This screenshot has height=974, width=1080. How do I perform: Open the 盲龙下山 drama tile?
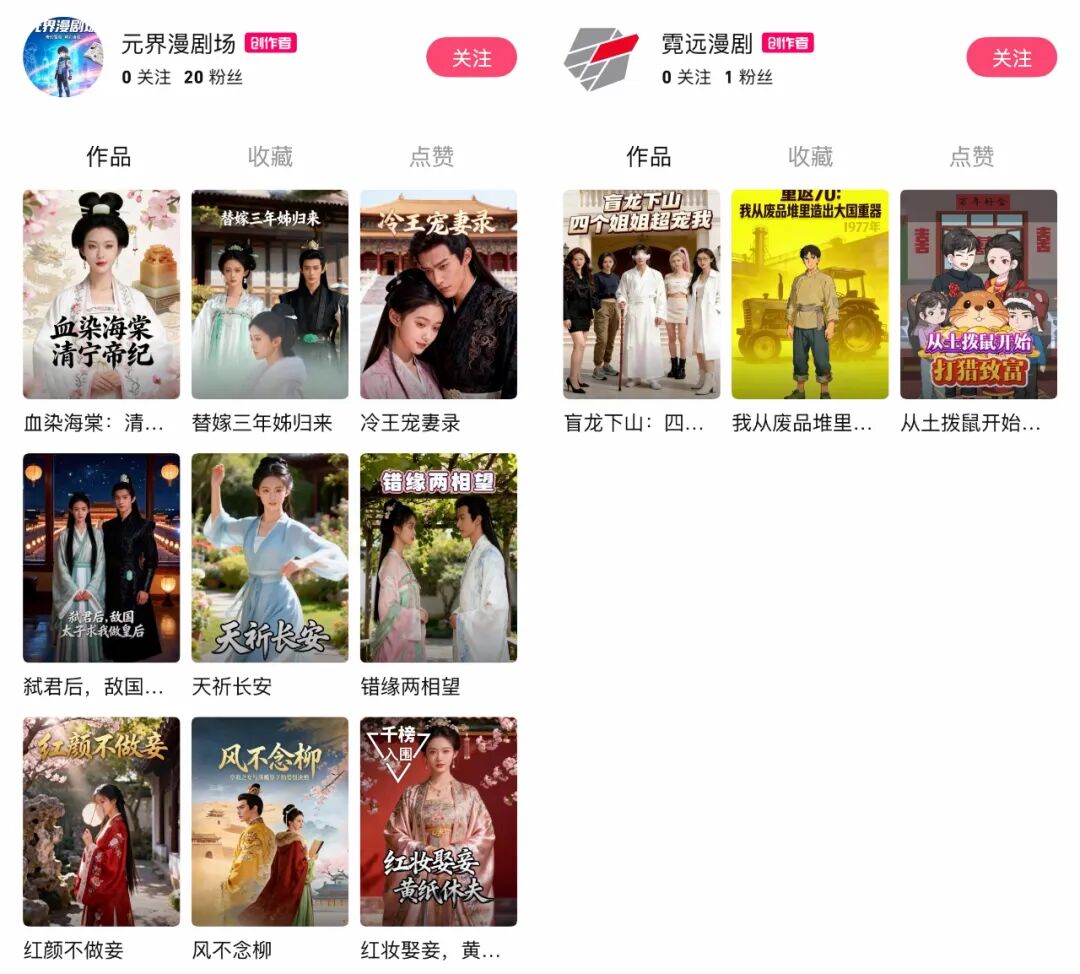pyautogui.click(x=641, y=295)
